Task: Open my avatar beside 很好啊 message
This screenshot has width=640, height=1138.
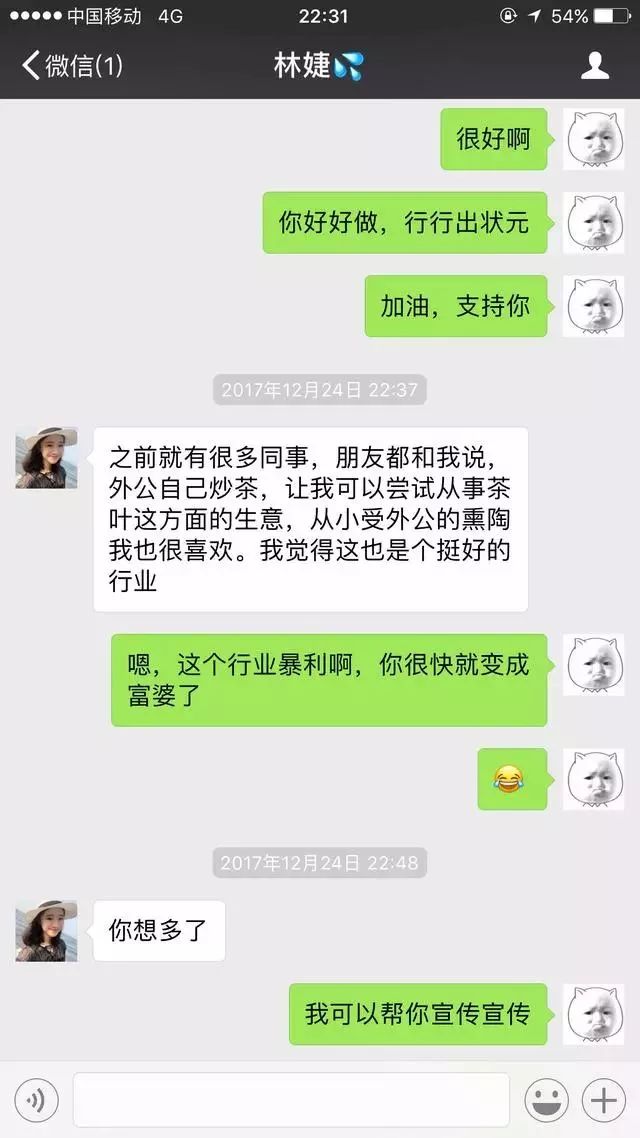Action: click(x=594, y=139)
